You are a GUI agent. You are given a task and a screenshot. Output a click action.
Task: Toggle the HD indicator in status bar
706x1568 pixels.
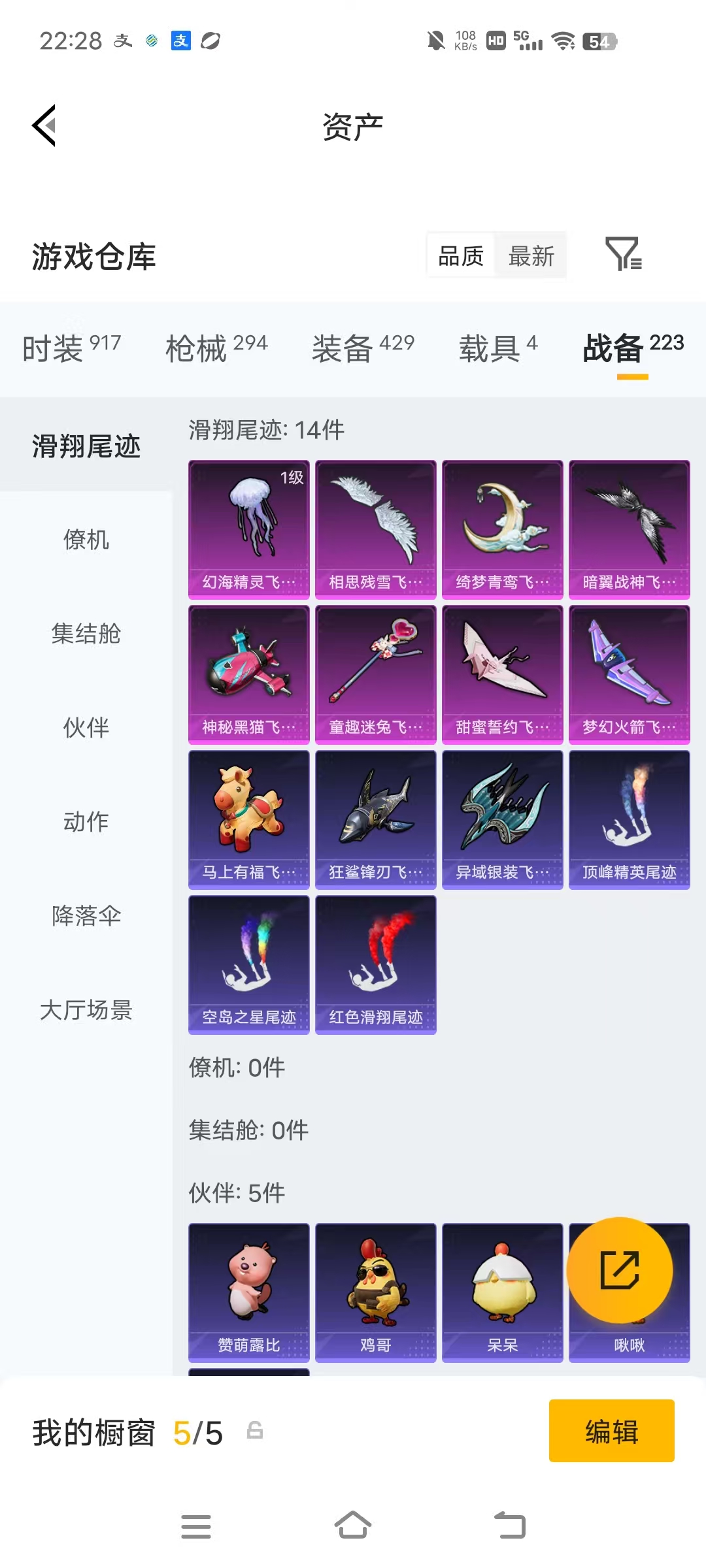click(x=495, y=41)
